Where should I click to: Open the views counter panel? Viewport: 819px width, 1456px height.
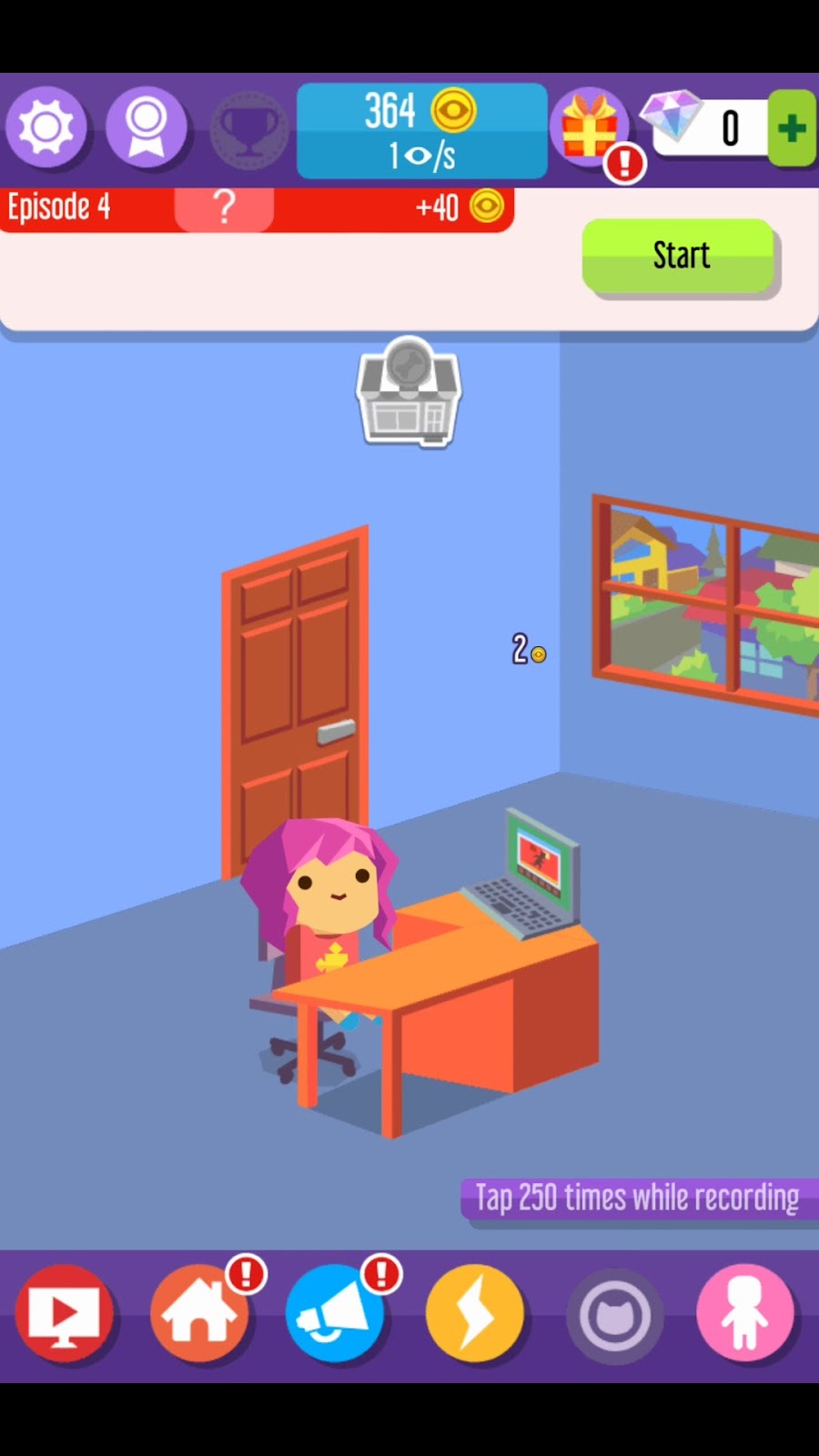pos(421,131)
